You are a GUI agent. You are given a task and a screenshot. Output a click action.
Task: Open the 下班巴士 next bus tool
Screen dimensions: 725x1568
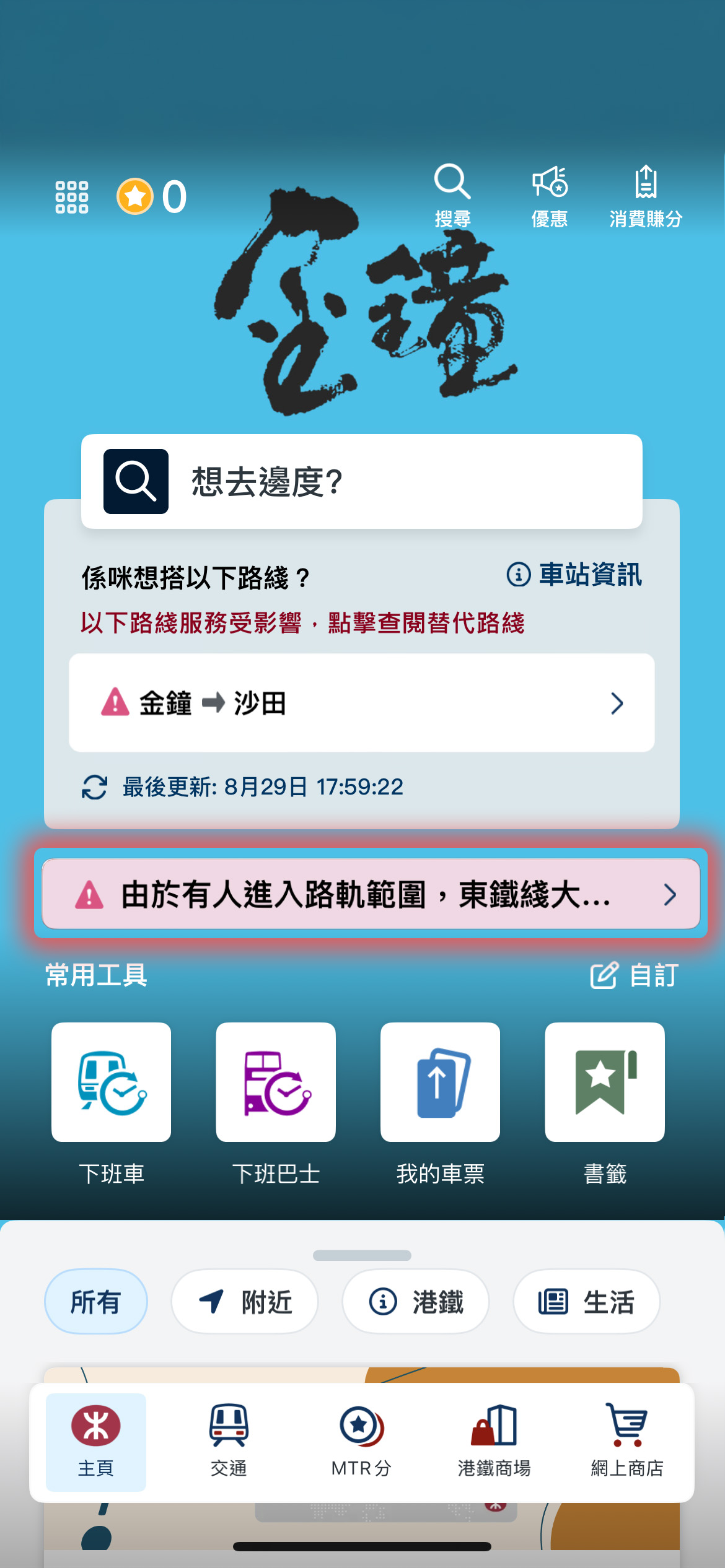coord(276,1082)
